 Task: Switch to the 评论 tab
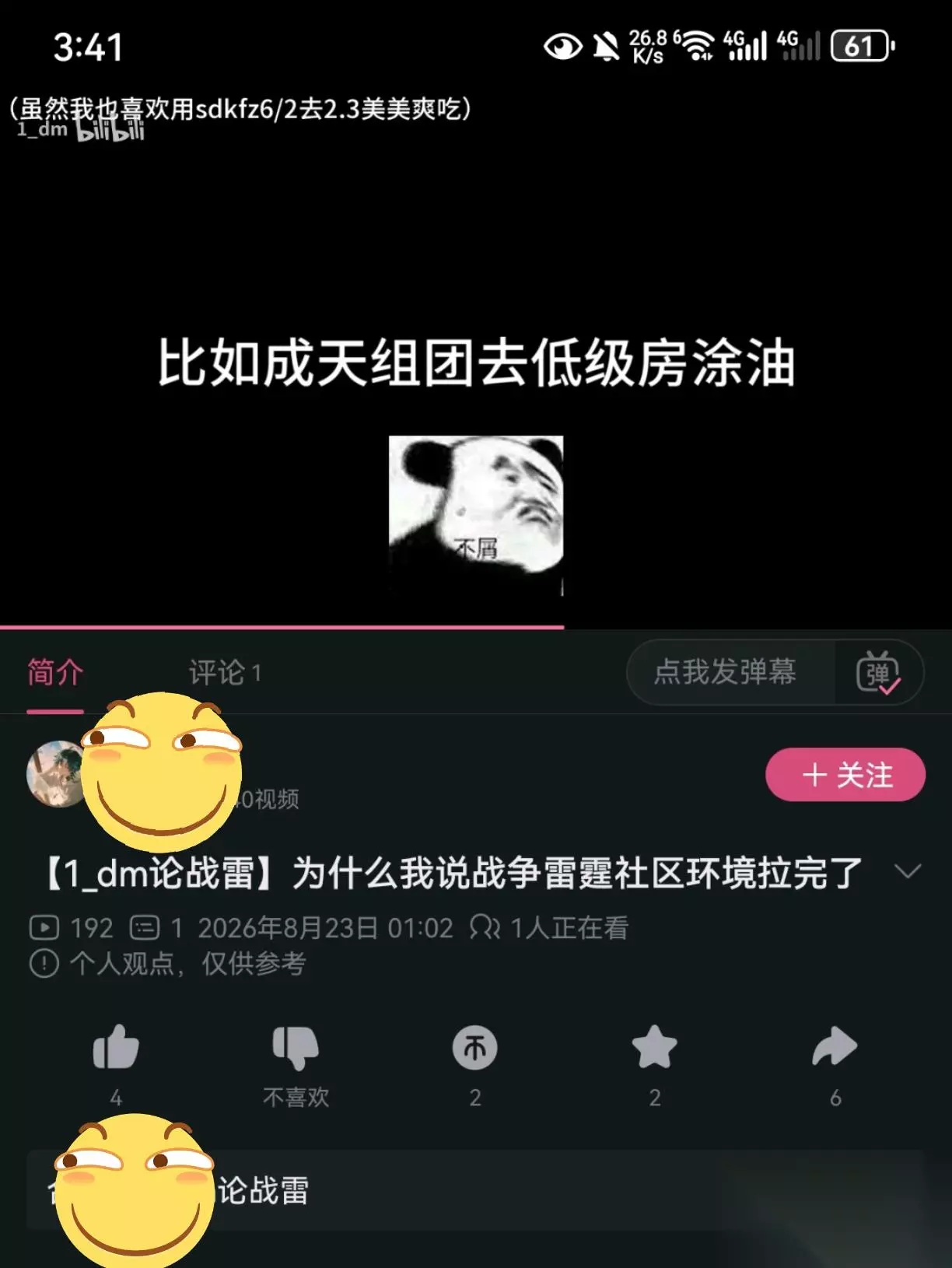click(x=225, y=673)
